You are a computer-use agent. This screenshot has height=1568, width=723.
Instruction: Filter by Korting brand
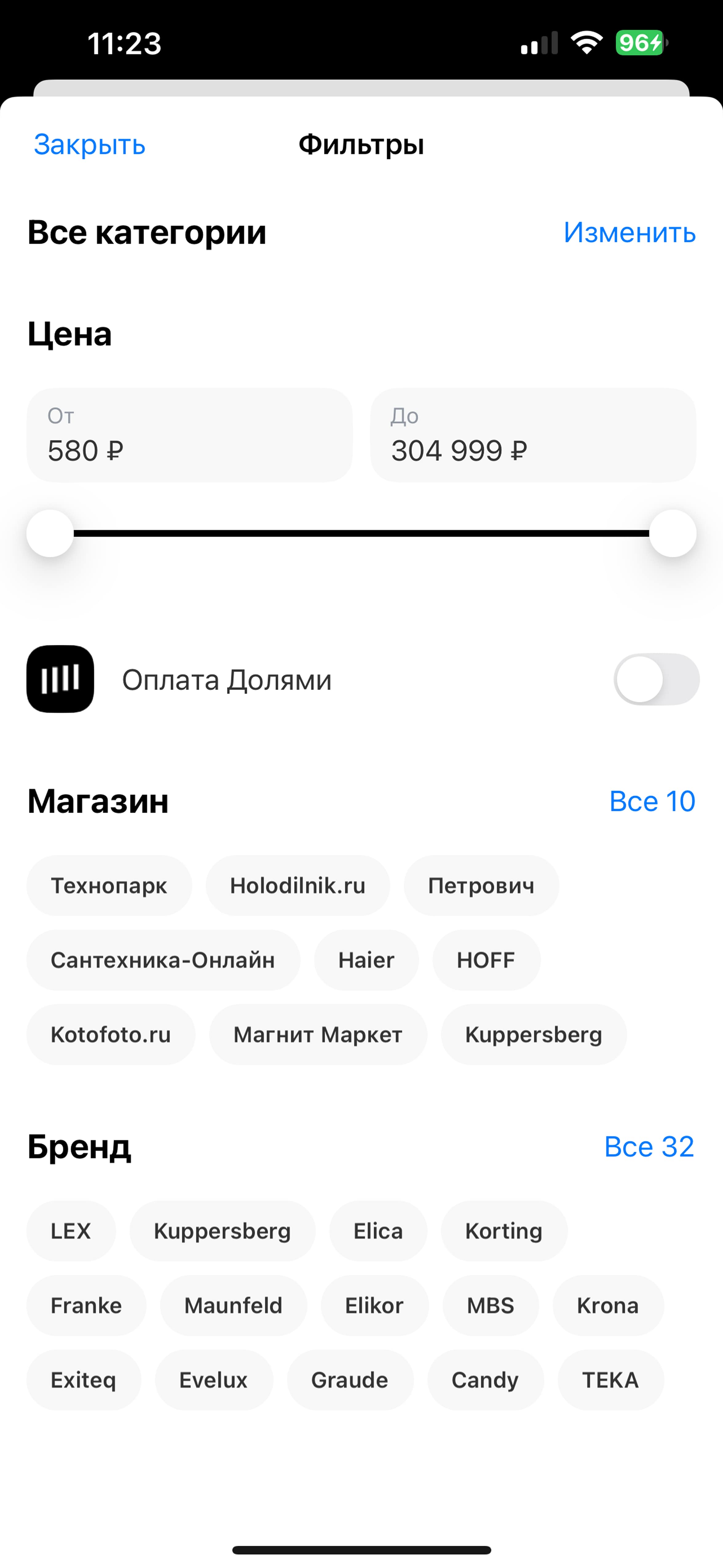point(504,1231)
